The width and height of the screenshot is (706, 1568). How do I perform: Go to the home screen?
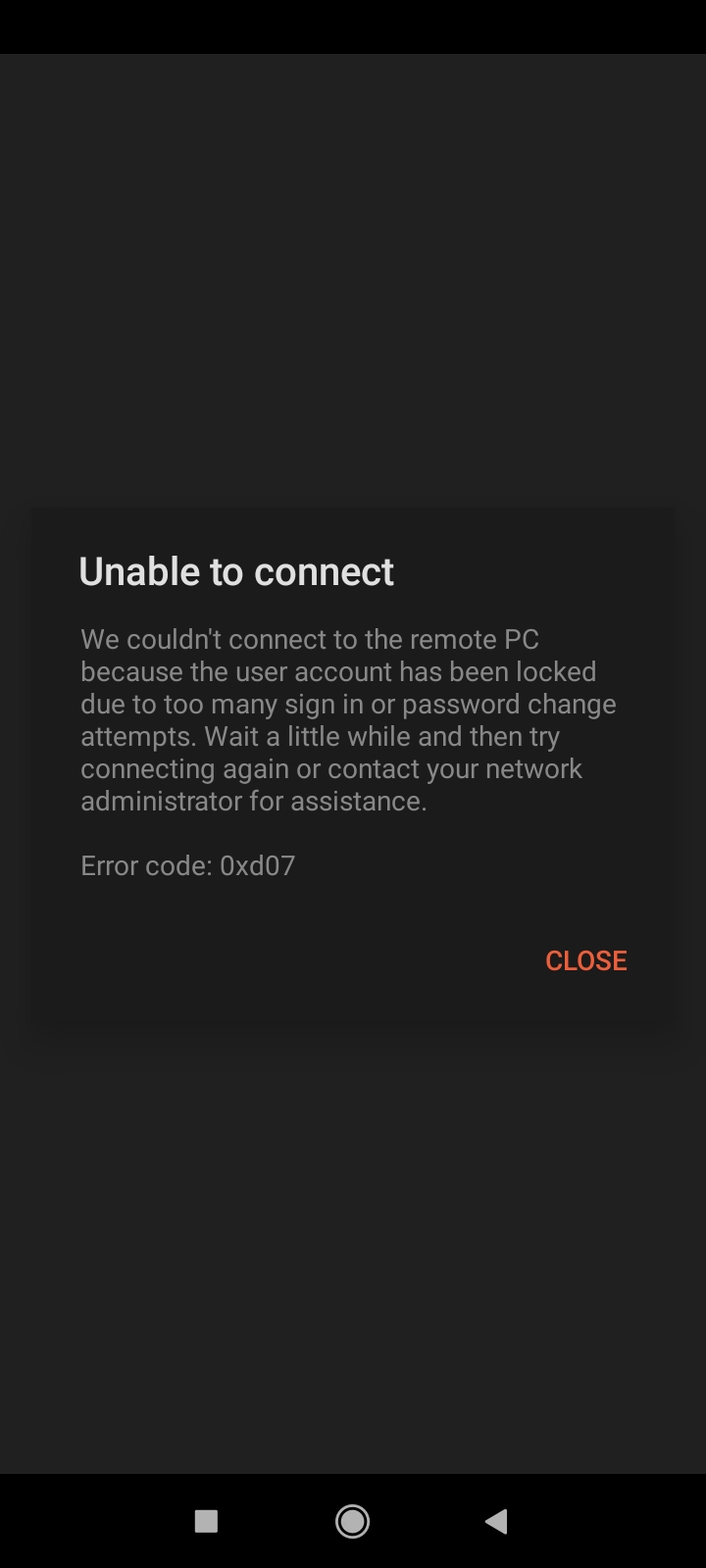tap(353, 1521)
